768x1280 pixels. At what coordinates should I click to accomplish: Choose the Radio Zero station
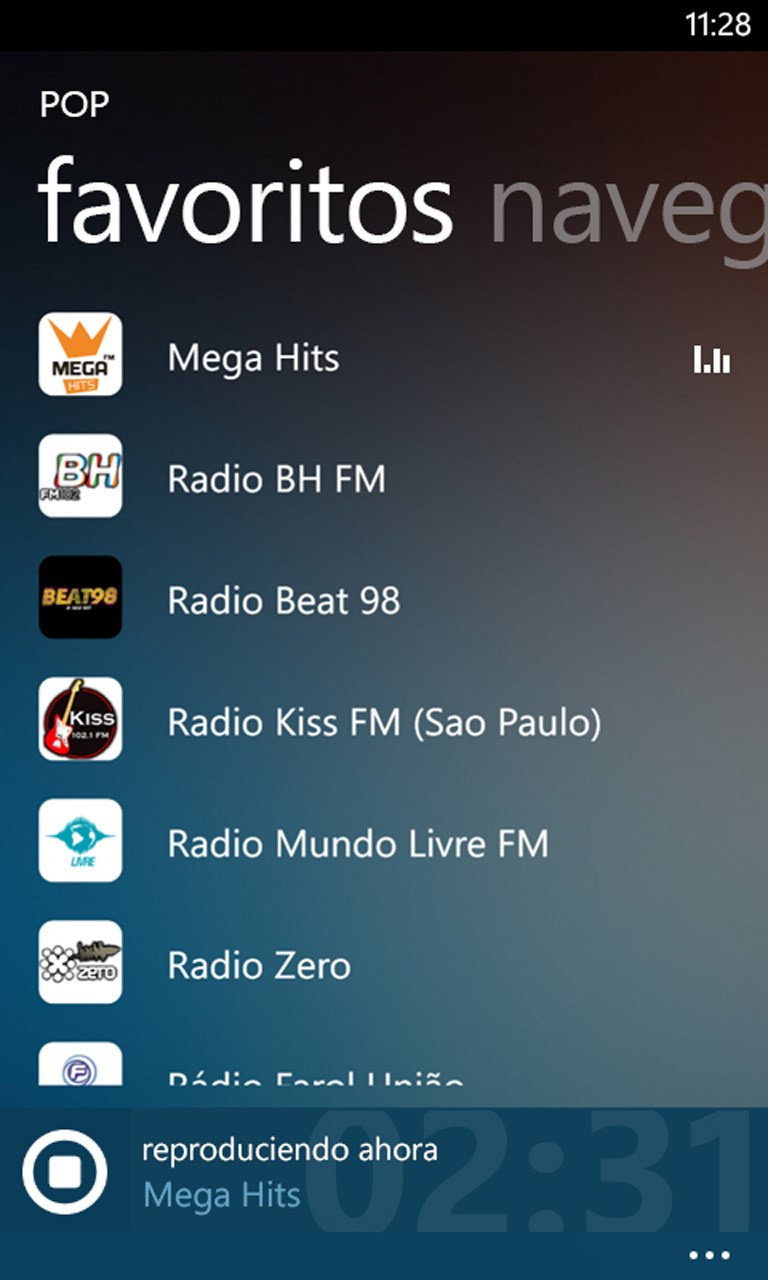(259, 965)
